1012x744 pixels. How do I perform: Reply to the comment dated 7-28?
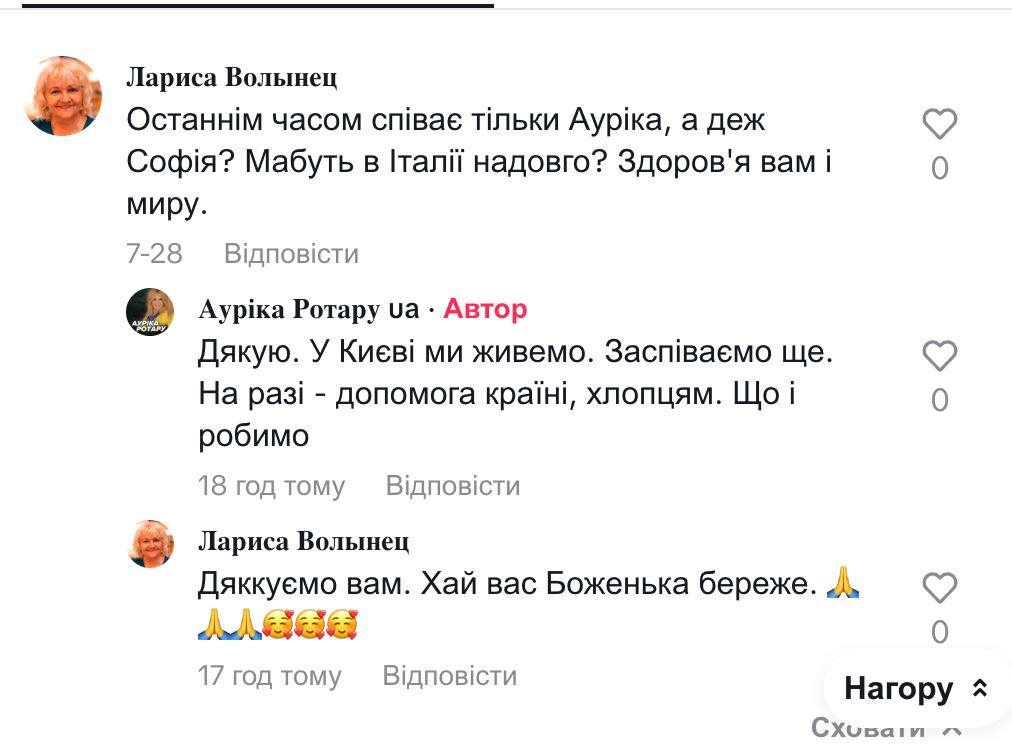[291, 253]
